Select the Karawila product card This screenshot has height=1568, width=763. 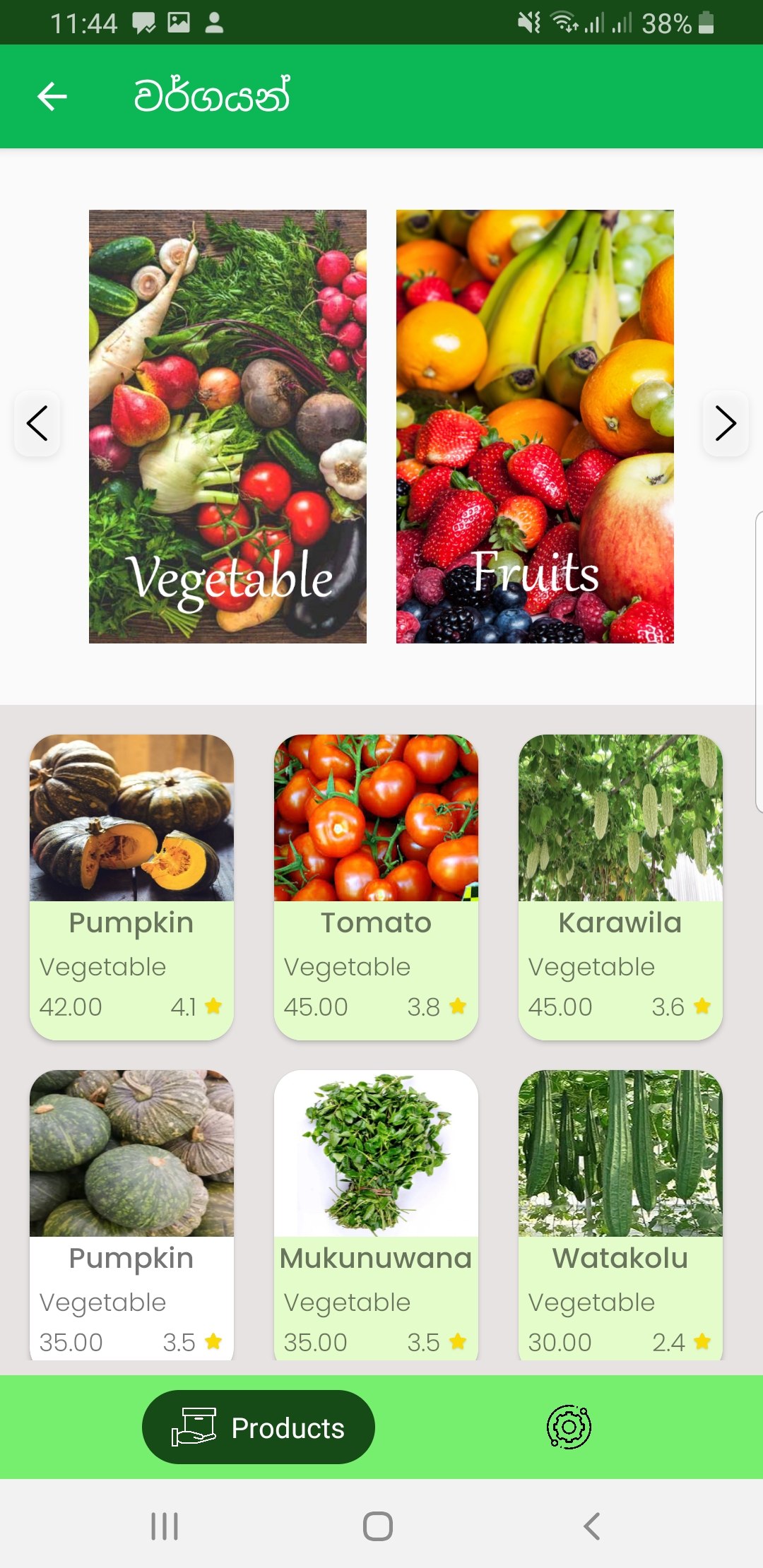(620, 887)
